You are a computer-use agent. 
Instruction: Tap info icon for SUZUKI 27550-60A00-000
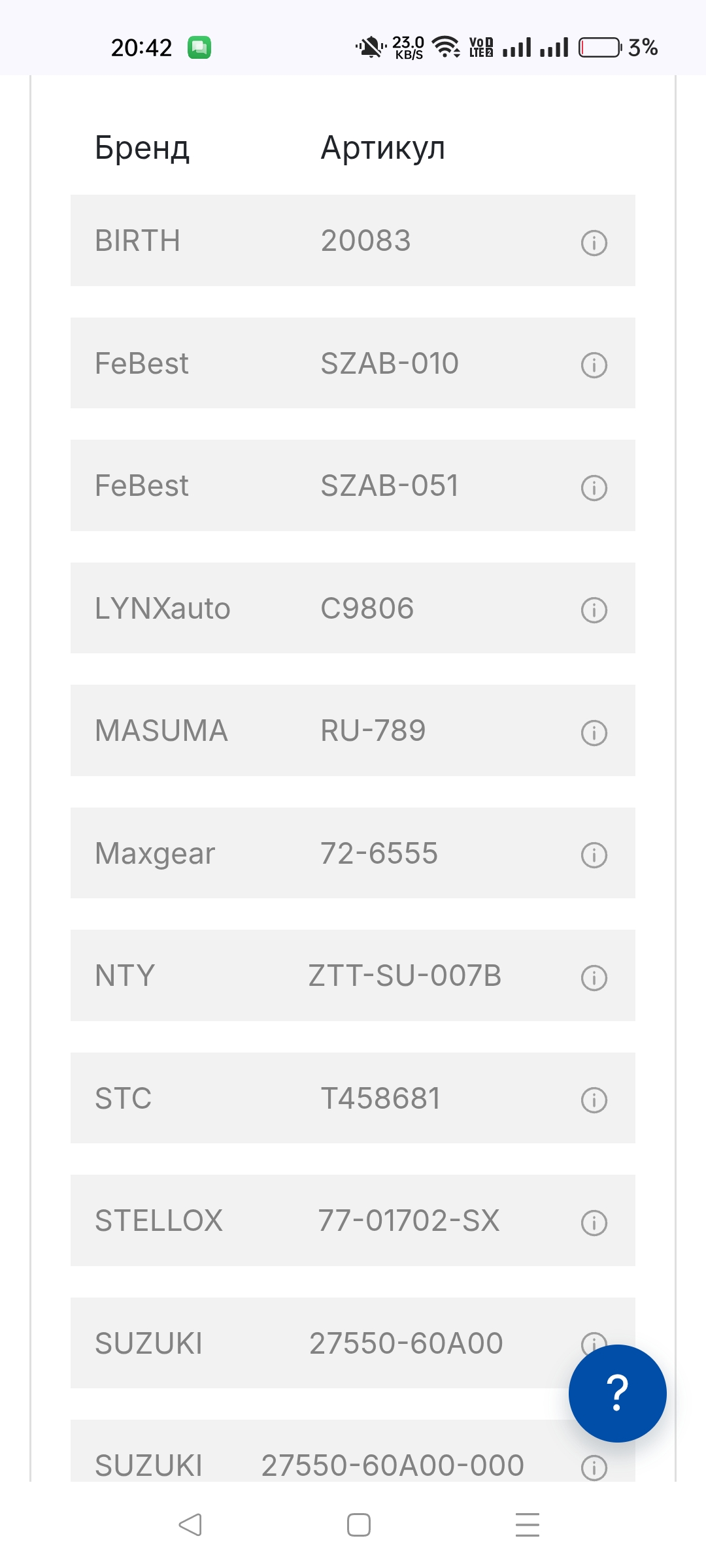click(x=594, y=1468)
